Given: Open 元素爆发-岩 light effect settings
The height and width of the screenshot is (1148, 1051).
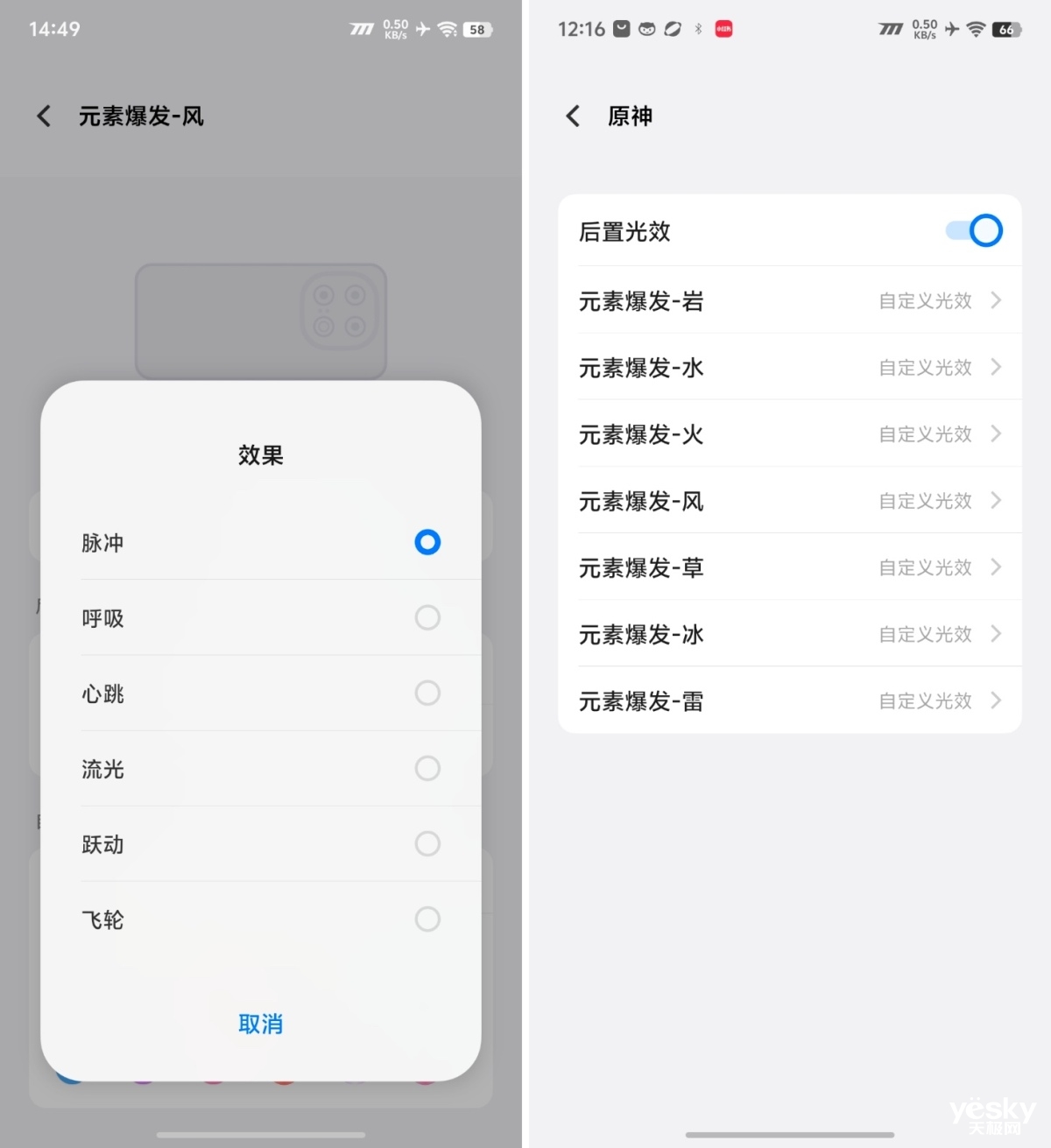Looking at the screenshot, I should pyautogui.click(x=789, y=301).
